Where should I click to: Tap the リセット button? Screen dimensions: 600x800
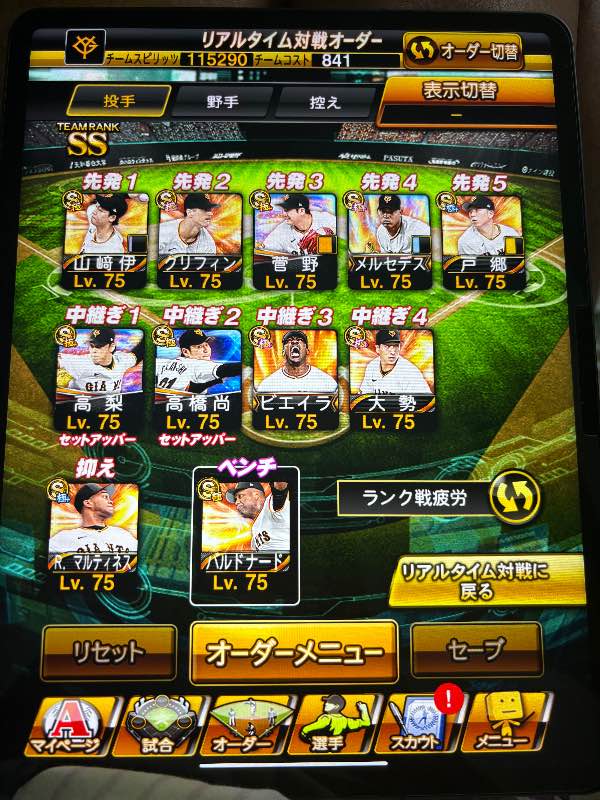(x=108, y=651)
